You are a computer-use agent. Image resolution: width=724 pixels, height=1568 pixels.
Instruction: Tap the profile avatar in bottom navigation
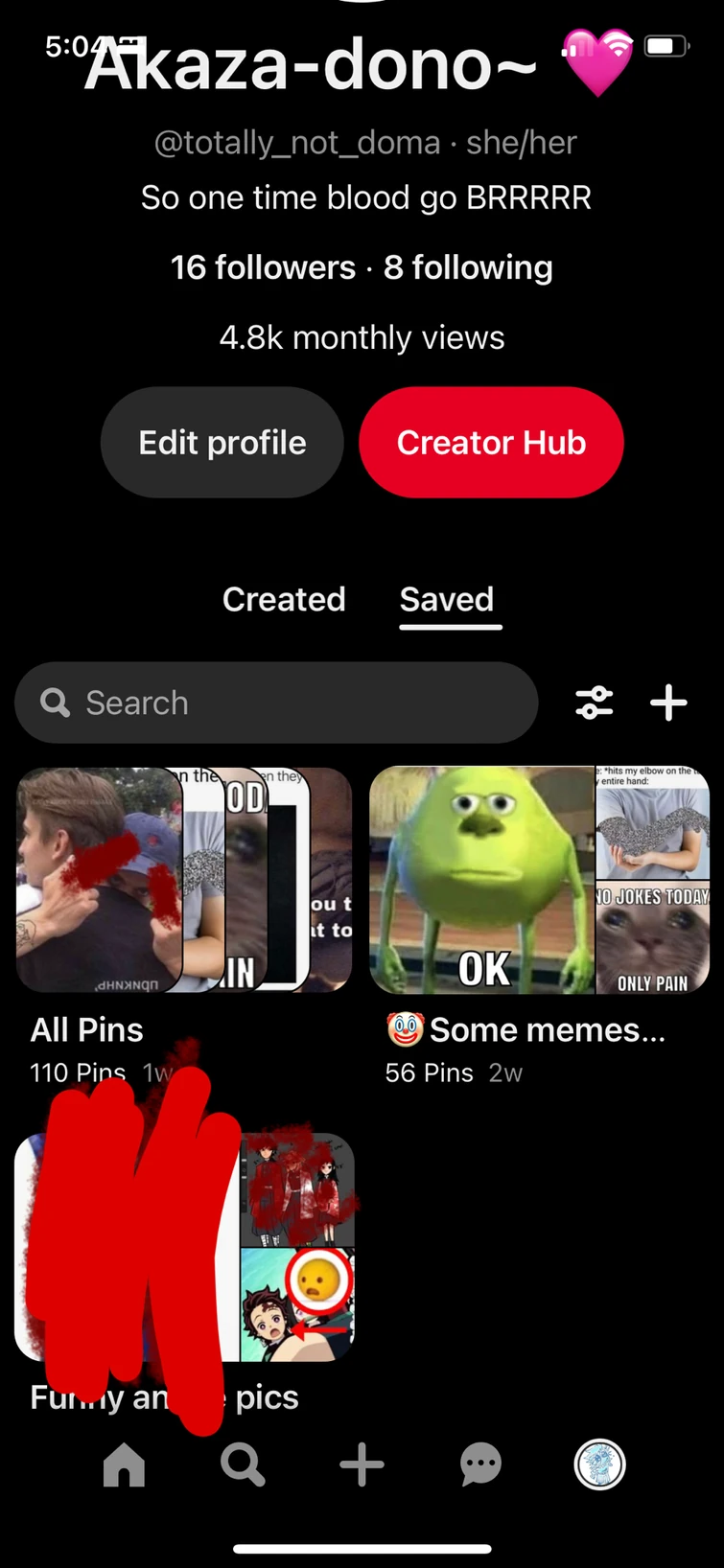[x=599, y=1464]
